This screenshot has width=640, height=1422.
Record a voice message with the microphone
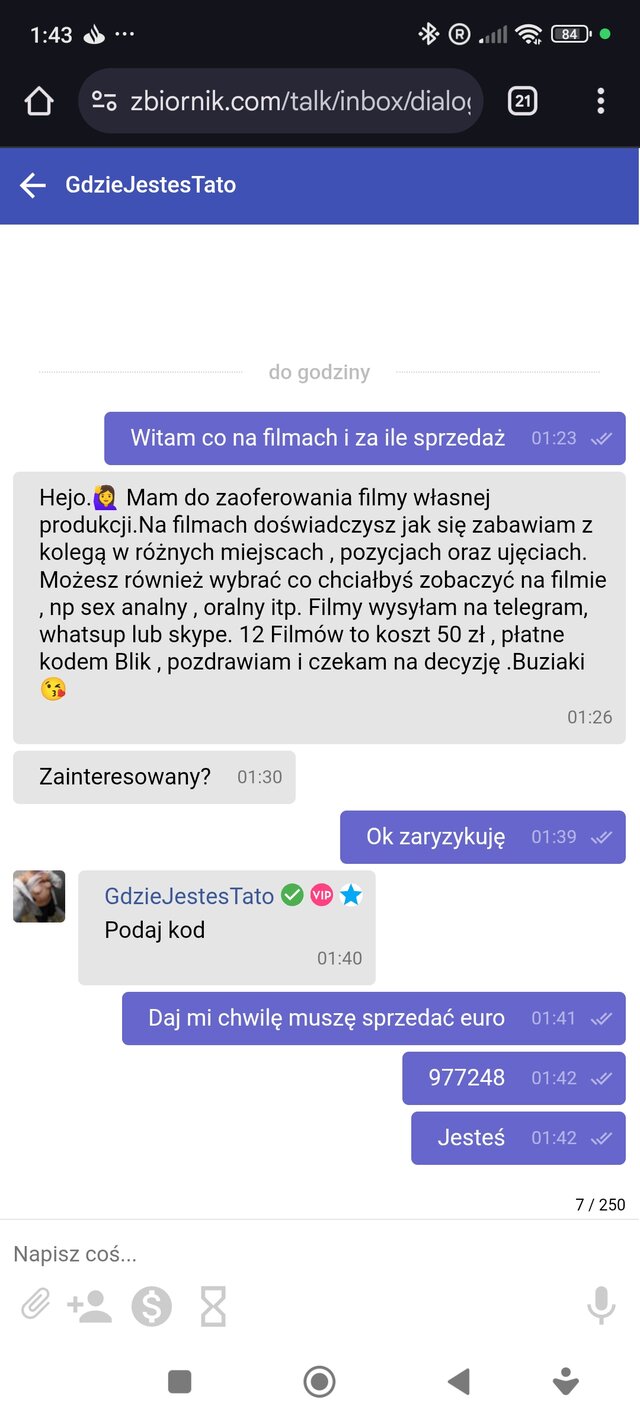(601, 1306)
